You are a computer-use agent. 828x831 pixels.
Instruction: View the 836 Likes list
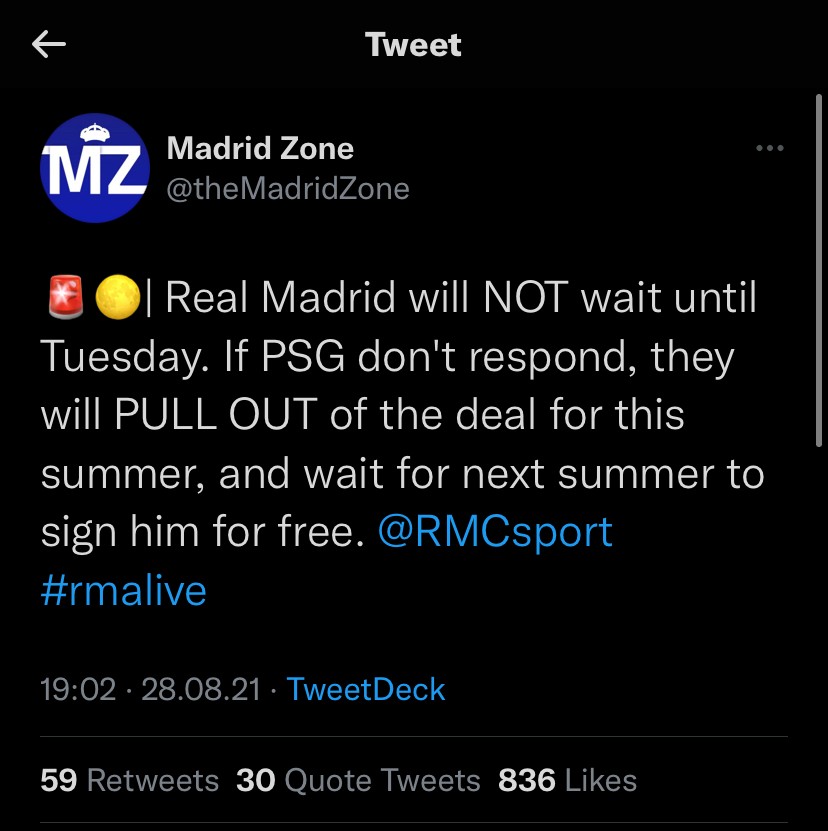(x=567, y=780)
